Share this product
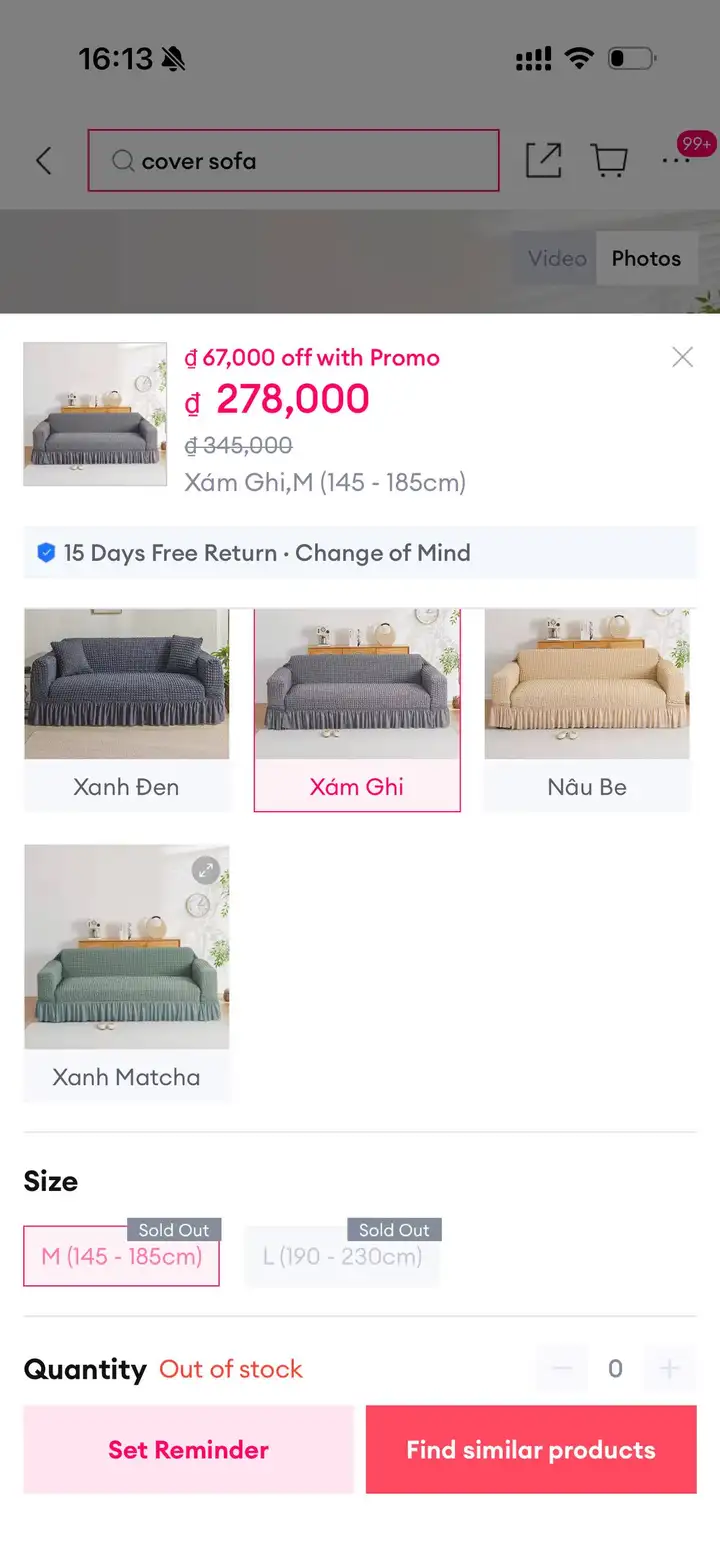 (543, 160)
